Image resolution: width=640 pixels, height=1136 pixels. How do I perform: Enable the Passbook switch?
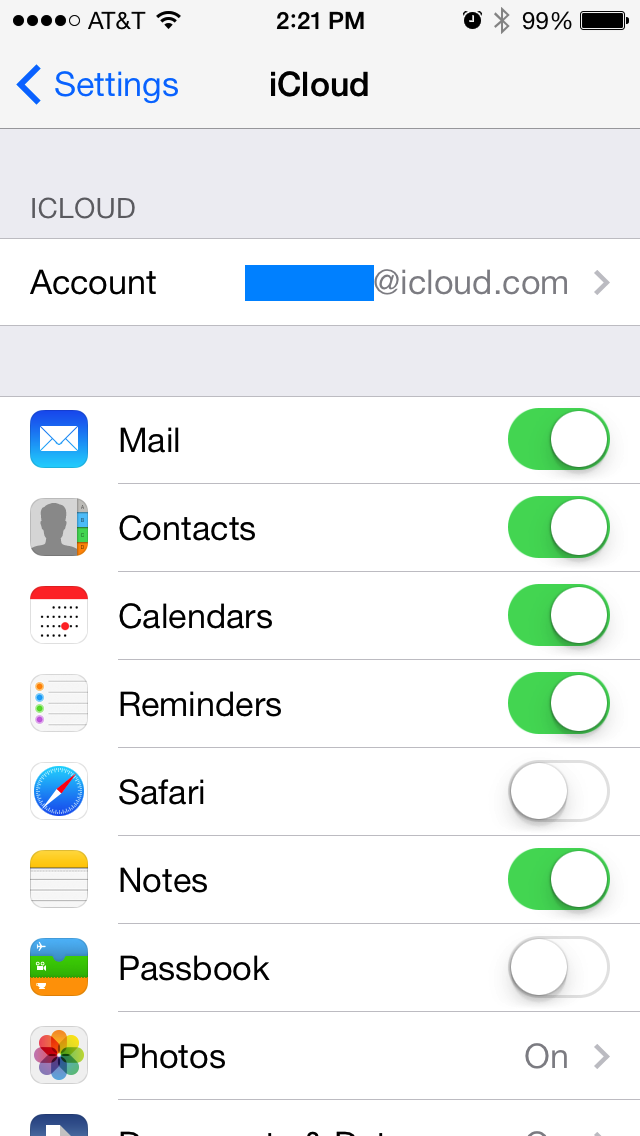558,967
